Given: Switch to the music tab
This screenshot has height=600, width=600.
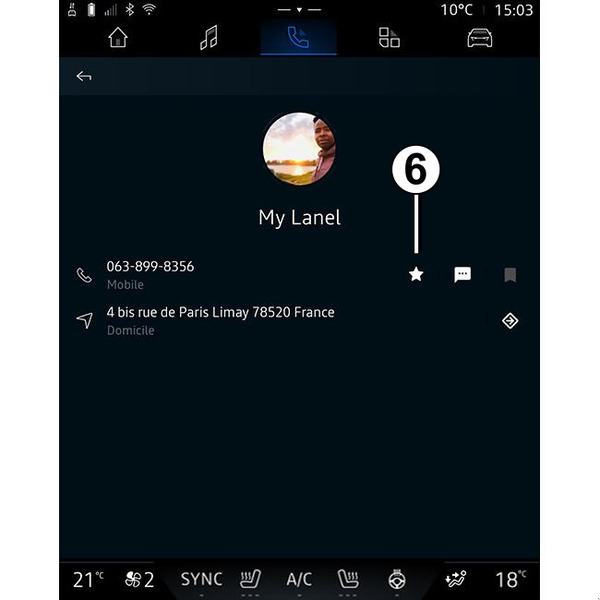Looking at the screenshot, I should coord(210,39).
